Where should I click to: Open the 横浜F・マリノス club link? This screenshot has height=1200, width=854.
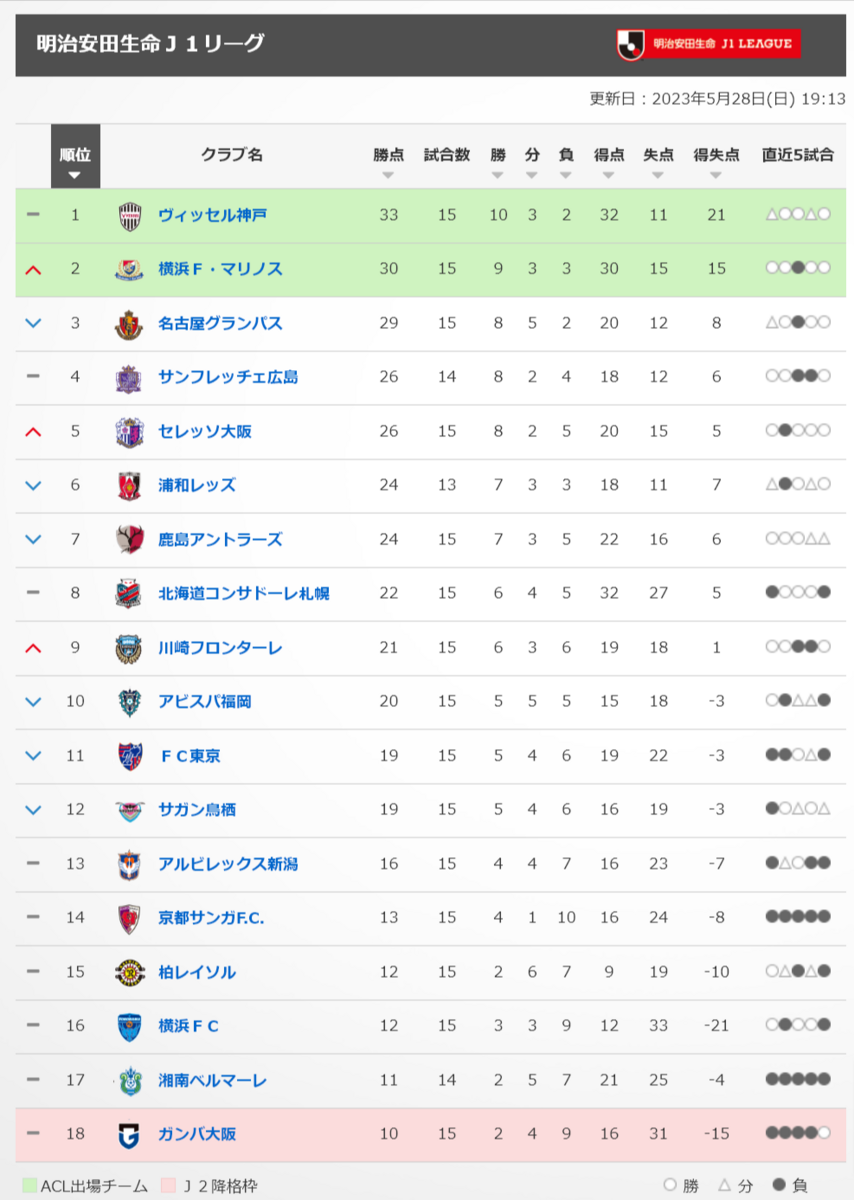coord(220,269)
